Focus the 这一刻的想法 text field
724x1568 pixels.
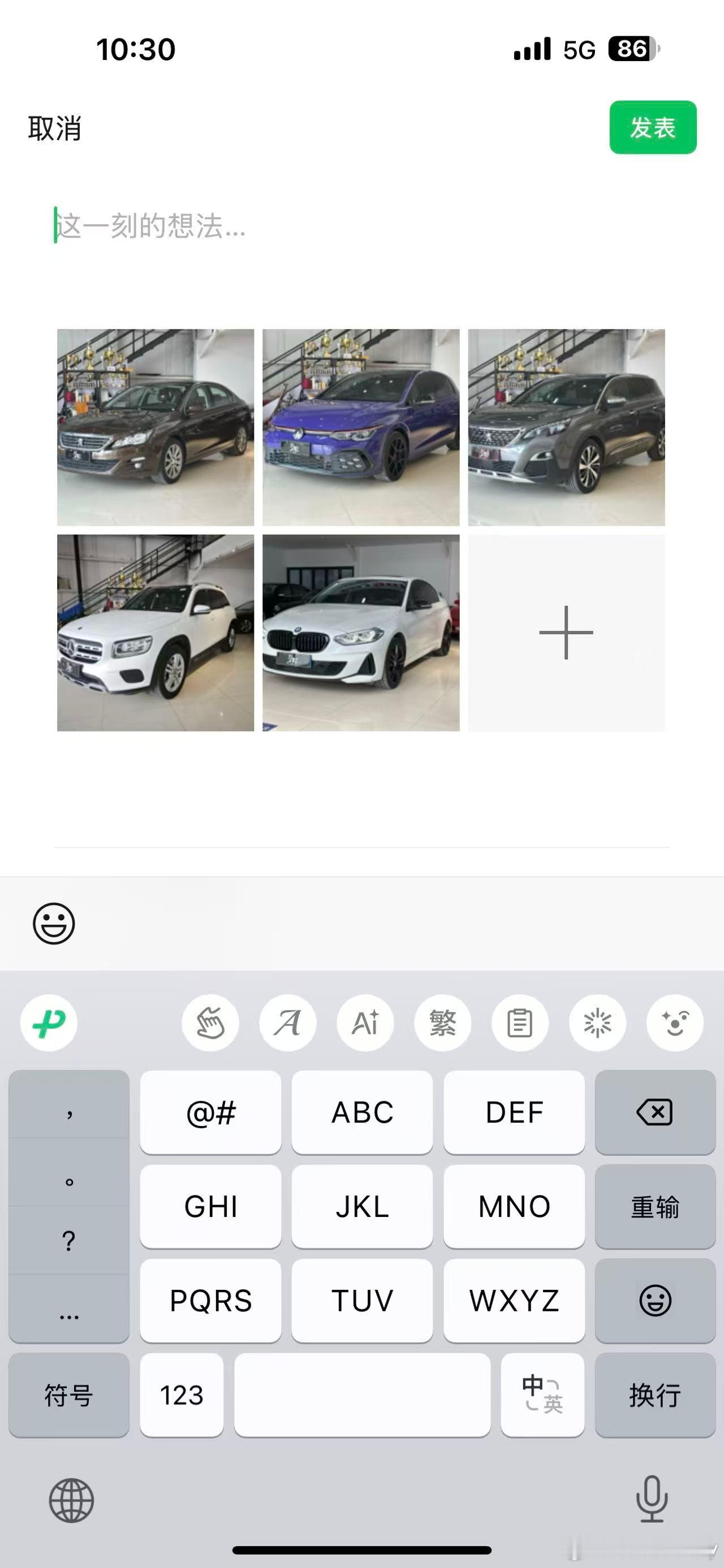click(x=361, y=226)
